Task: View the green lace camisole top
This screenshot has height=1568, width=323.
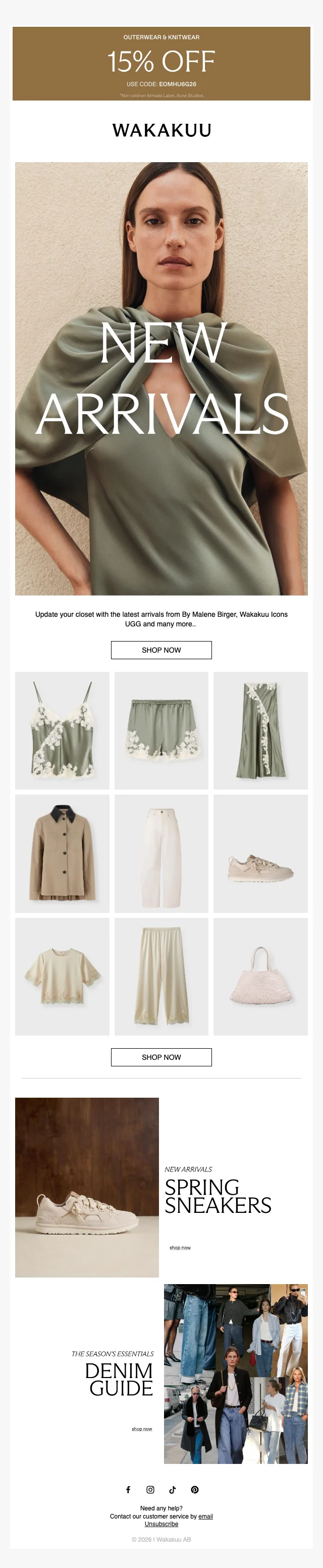Action: (62, 730)
